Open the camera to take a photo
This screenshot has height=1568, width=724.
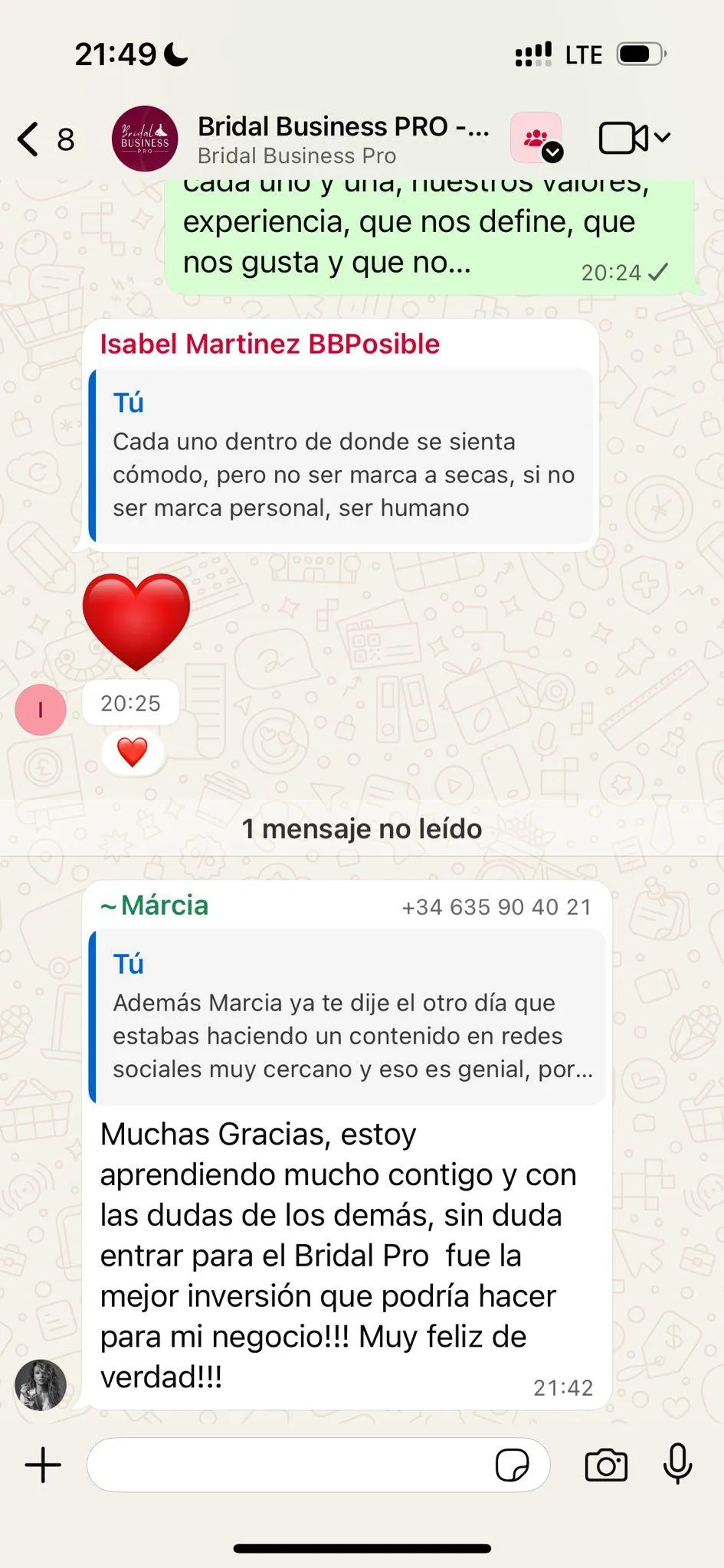click(605, 1465)
